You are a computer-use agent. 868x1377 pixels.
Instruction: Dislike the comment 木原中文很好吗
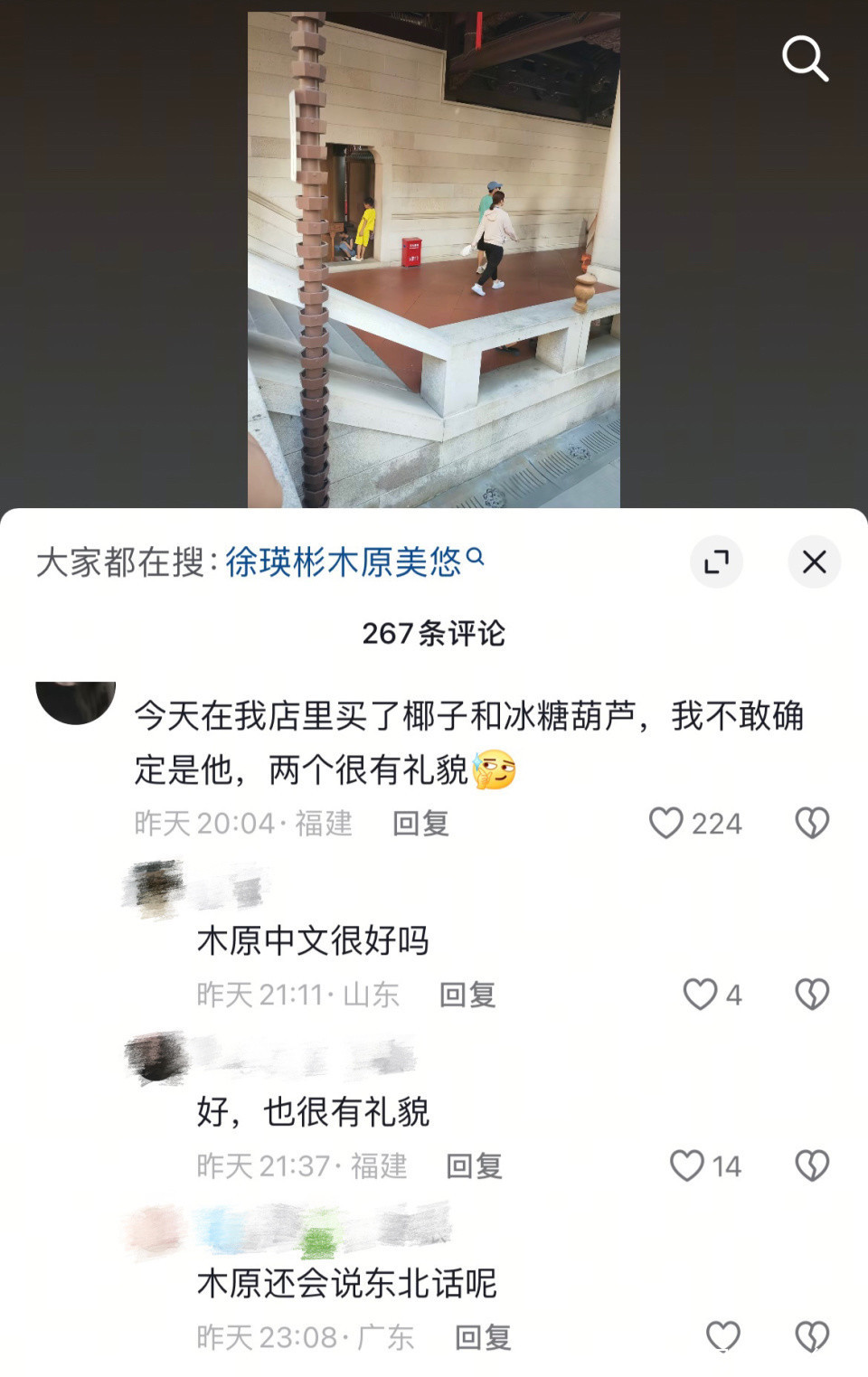[x=812, y=995]
